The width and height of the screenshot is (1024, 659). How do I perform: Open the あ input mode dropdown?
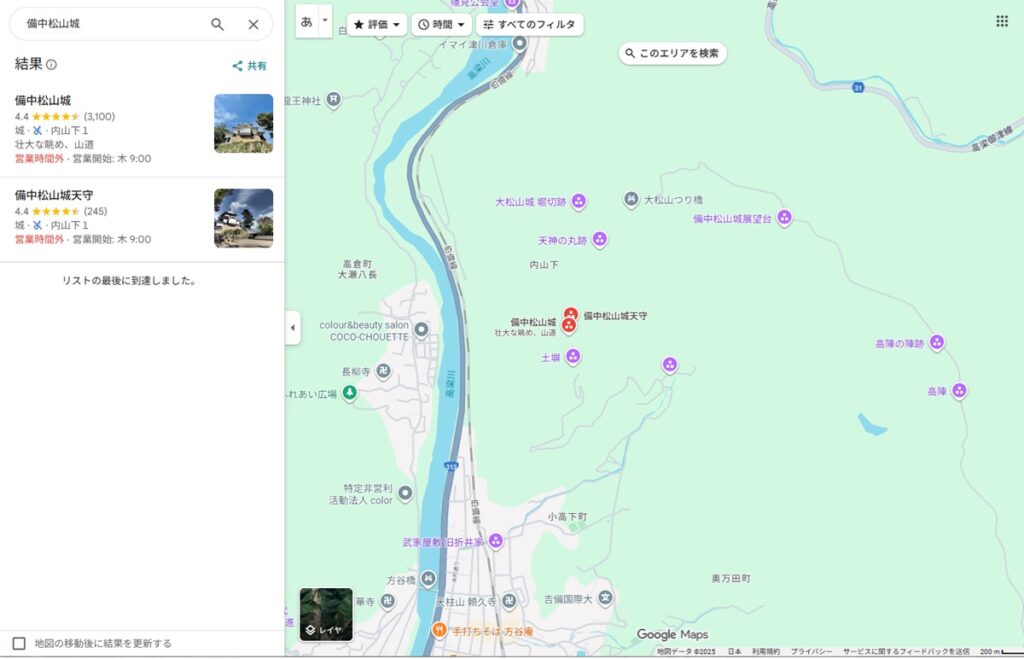coord(324,20)
